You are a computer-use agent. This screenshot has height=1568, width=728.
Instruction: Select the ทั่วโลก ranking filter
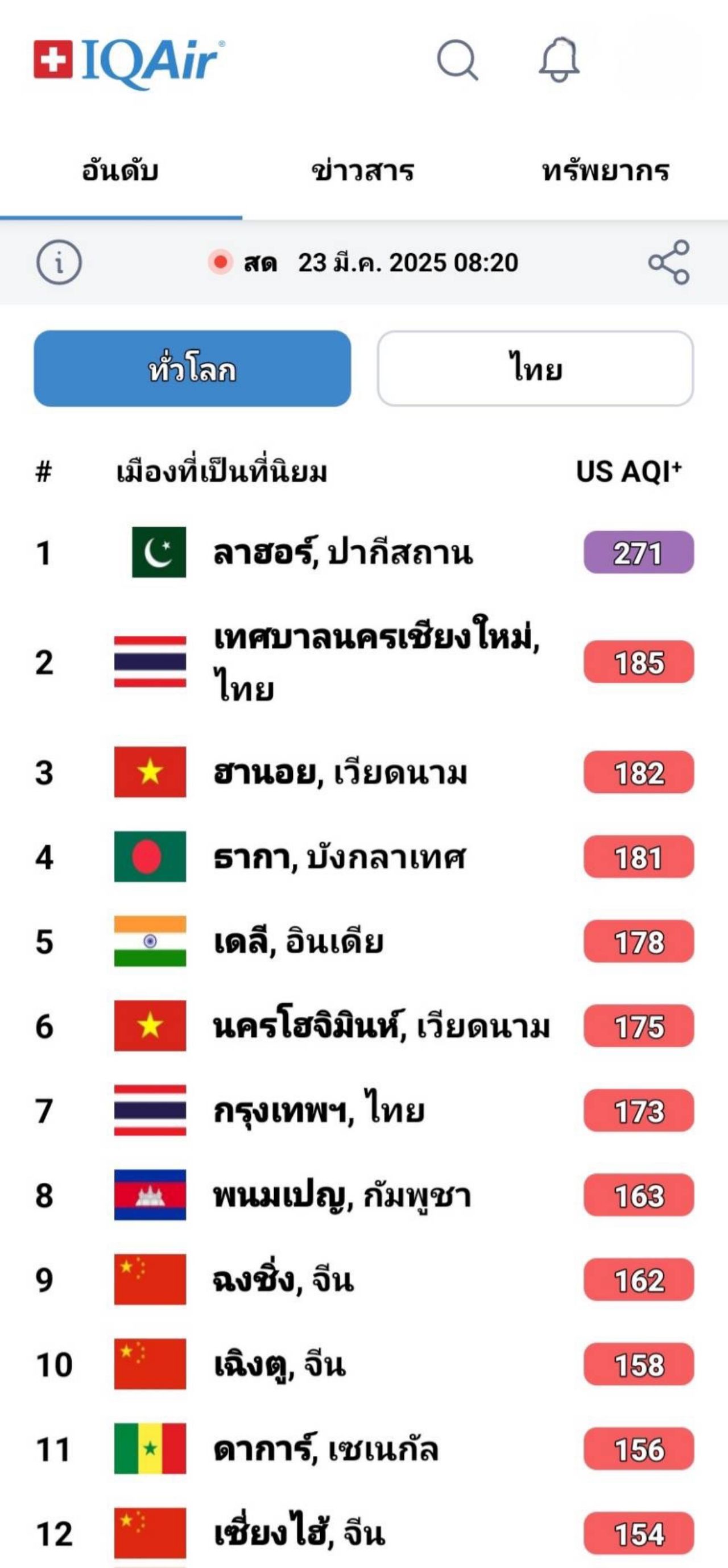(x=192, y=369)
